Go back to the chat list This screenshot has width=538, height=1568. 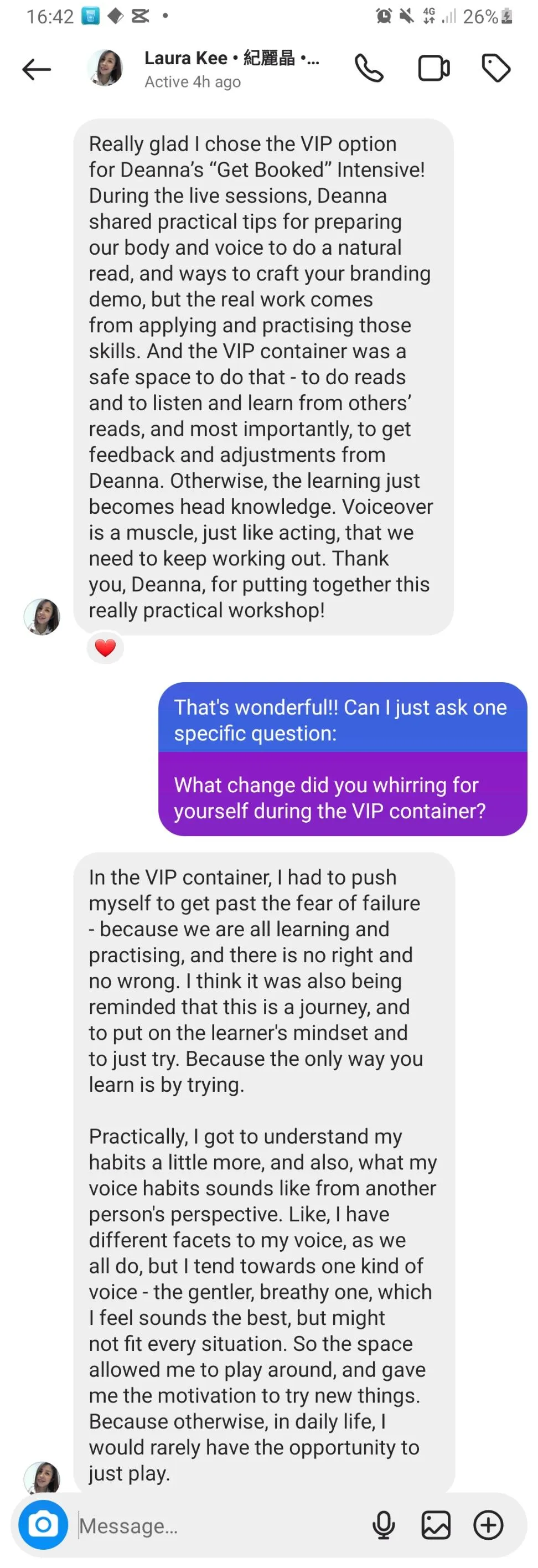(x=37, y=69)
